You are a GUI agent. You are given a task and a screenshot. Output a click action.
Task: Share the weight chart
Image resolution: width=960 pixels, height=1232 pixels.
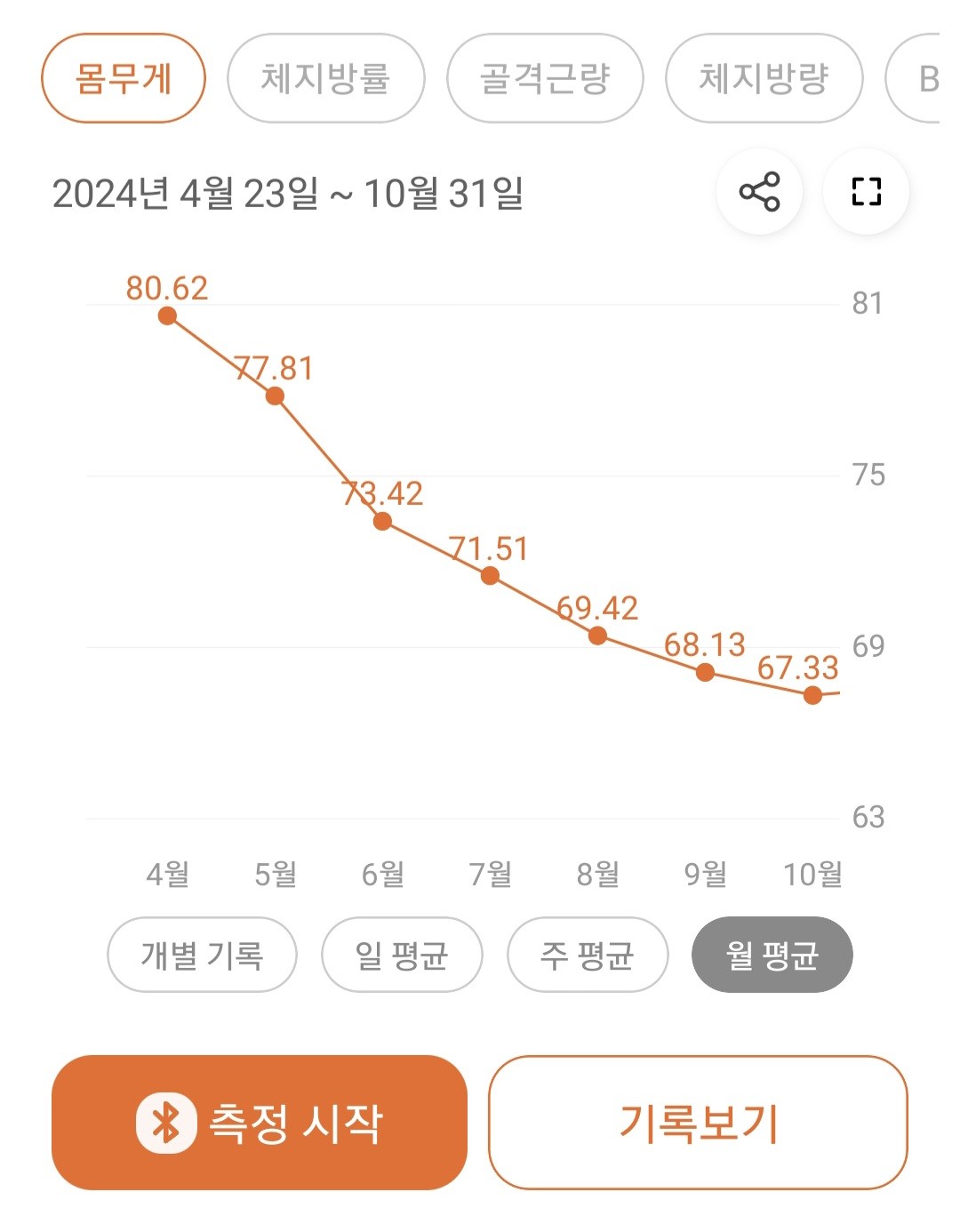click(759, 192)
